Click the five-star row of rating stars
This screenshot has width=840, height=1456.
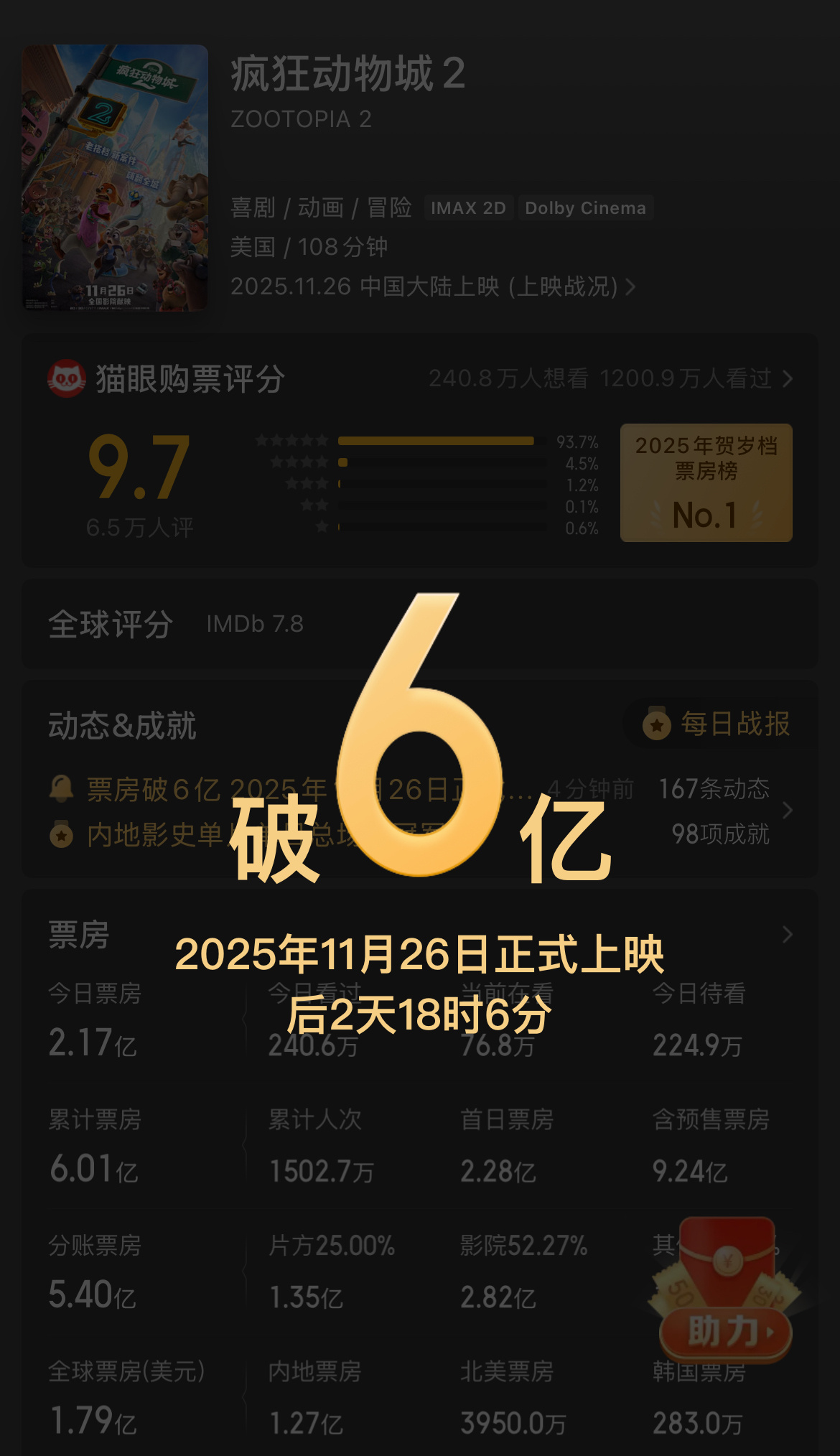click(291, 439)
